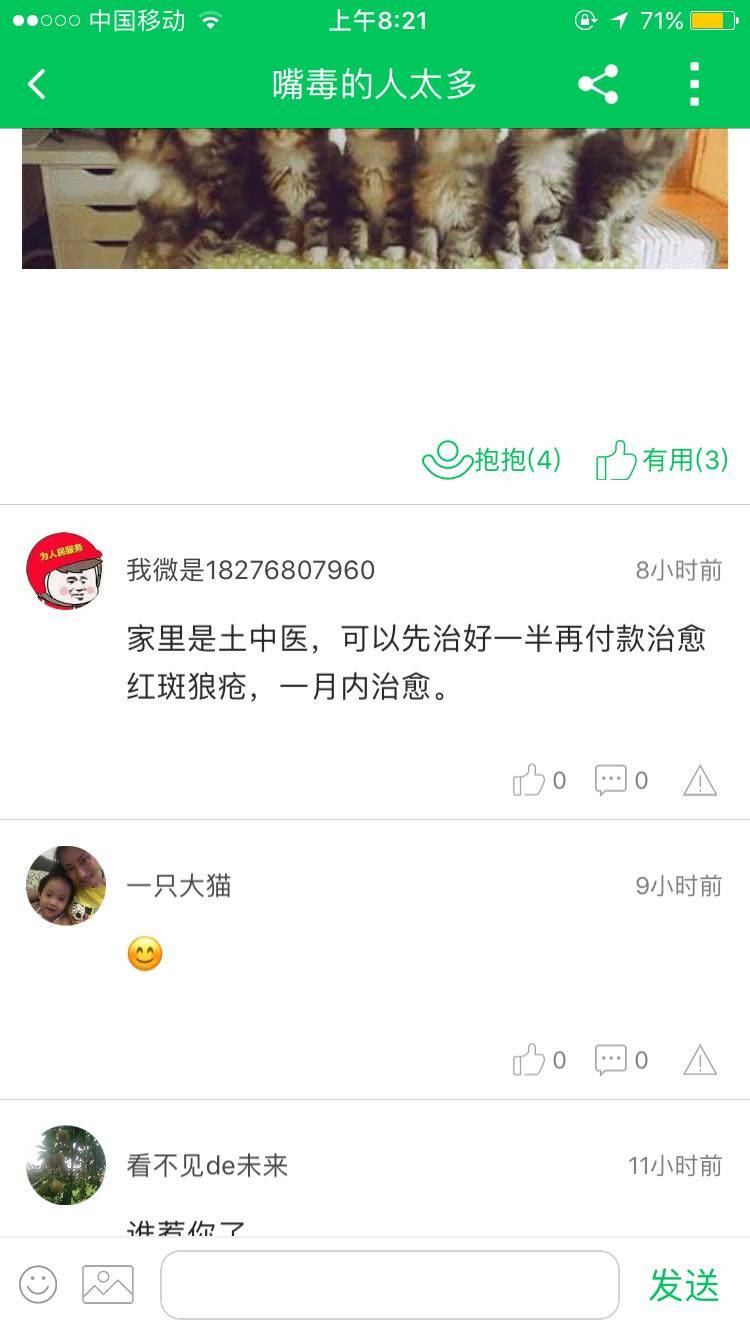
Task: Open the three-dot overflow menu
Action: coord(694,85)
